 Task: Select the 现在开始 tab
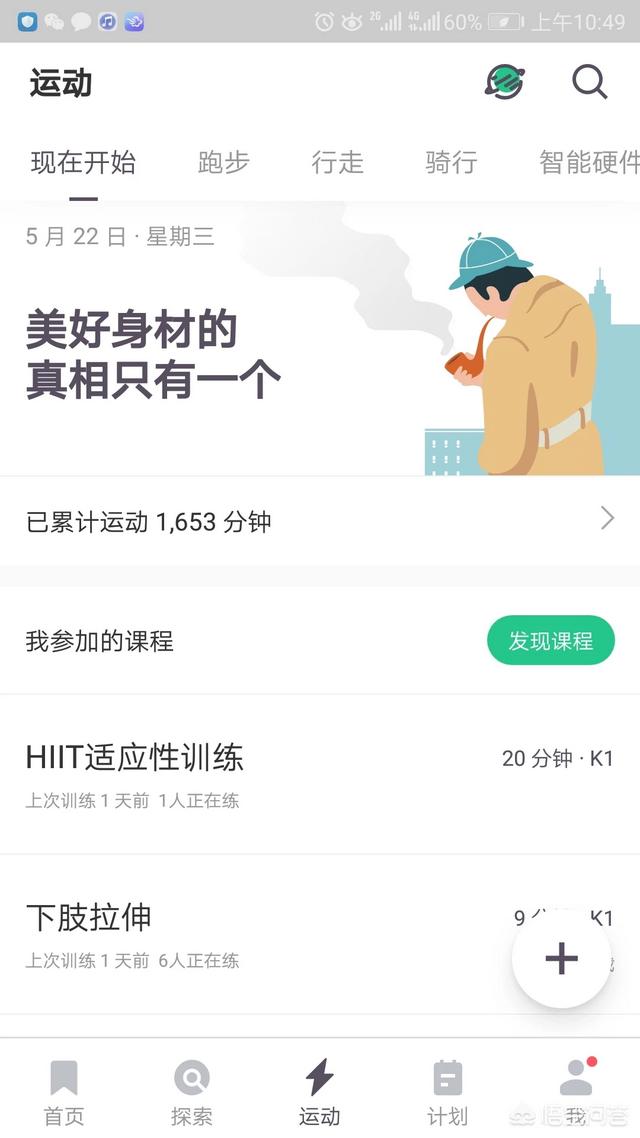(x=83, y=162)
